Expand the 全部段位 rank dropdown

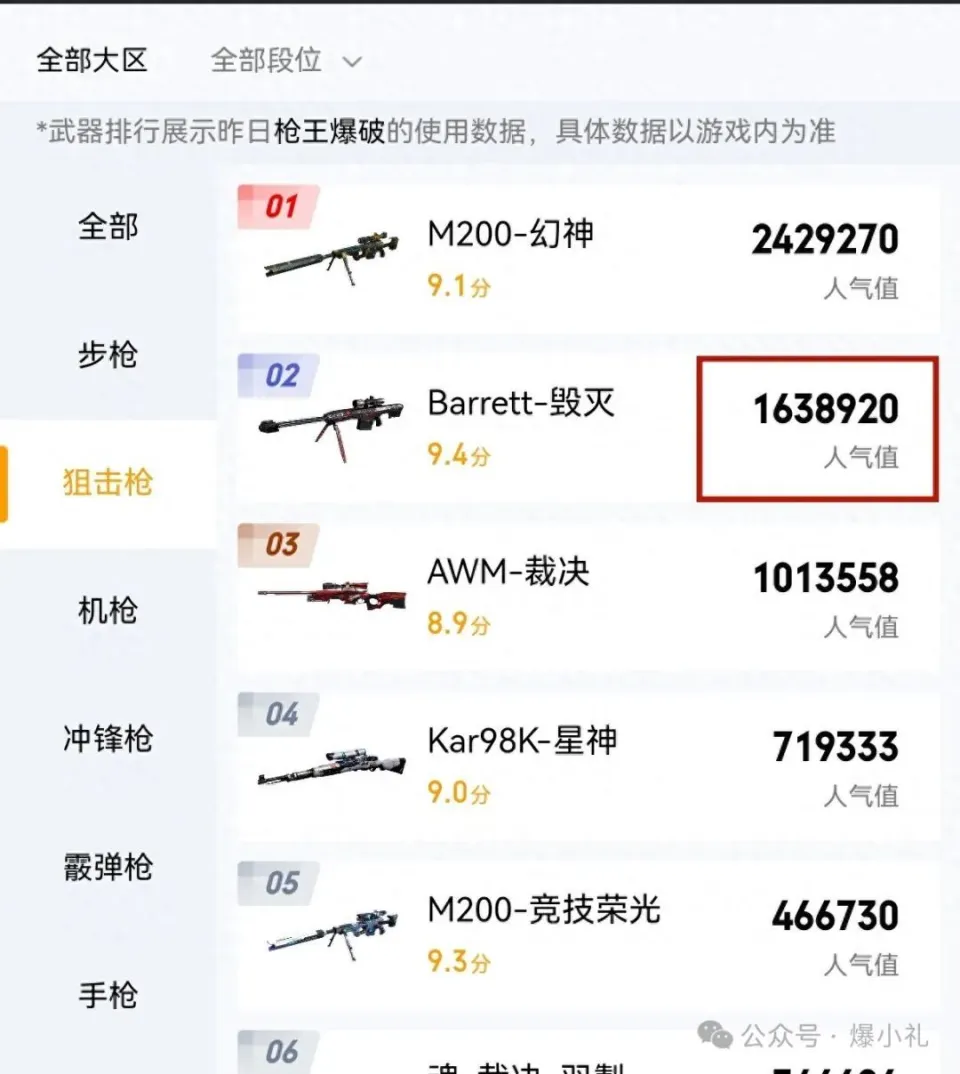point(285,60)
